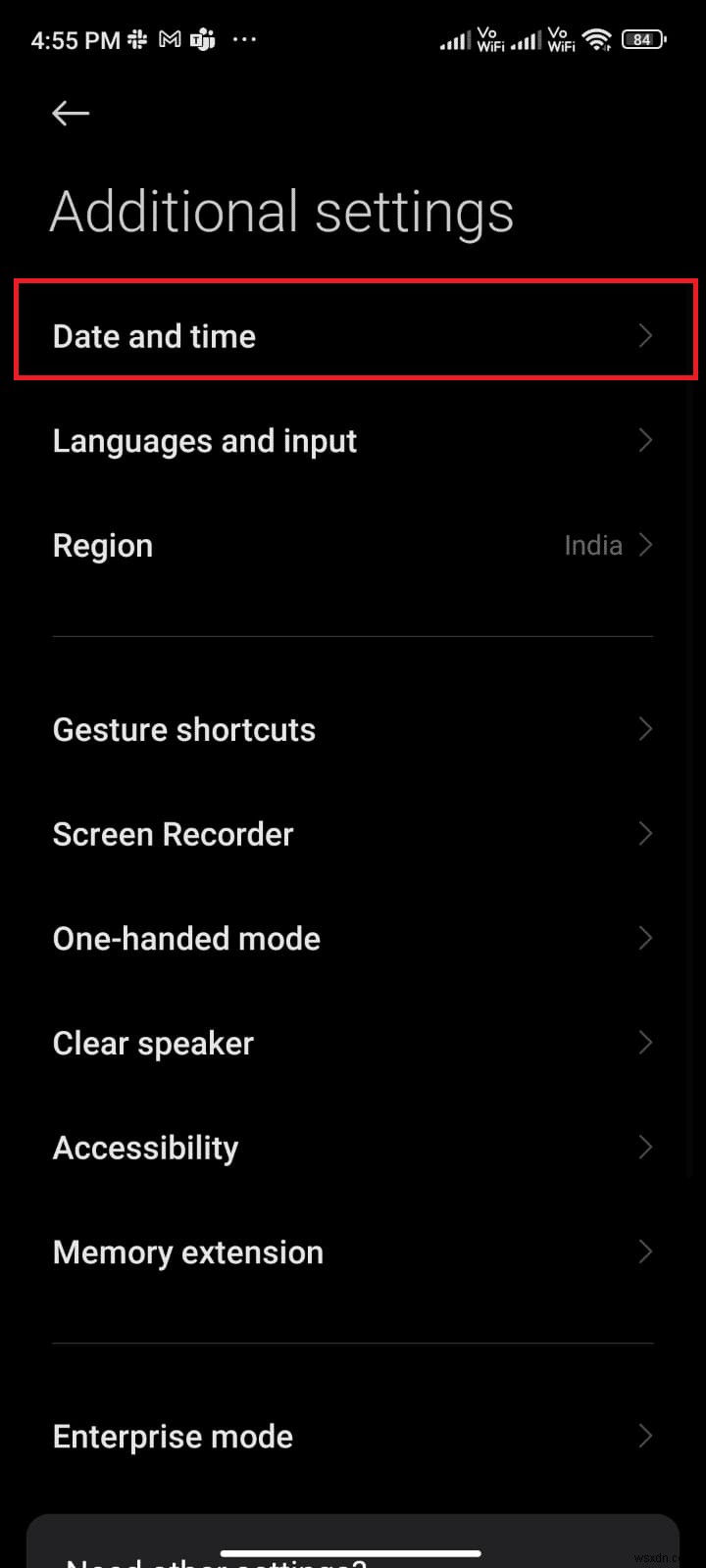Open Languages and input
Viewport: 706px width, 1568px height.
coord(353,441)
